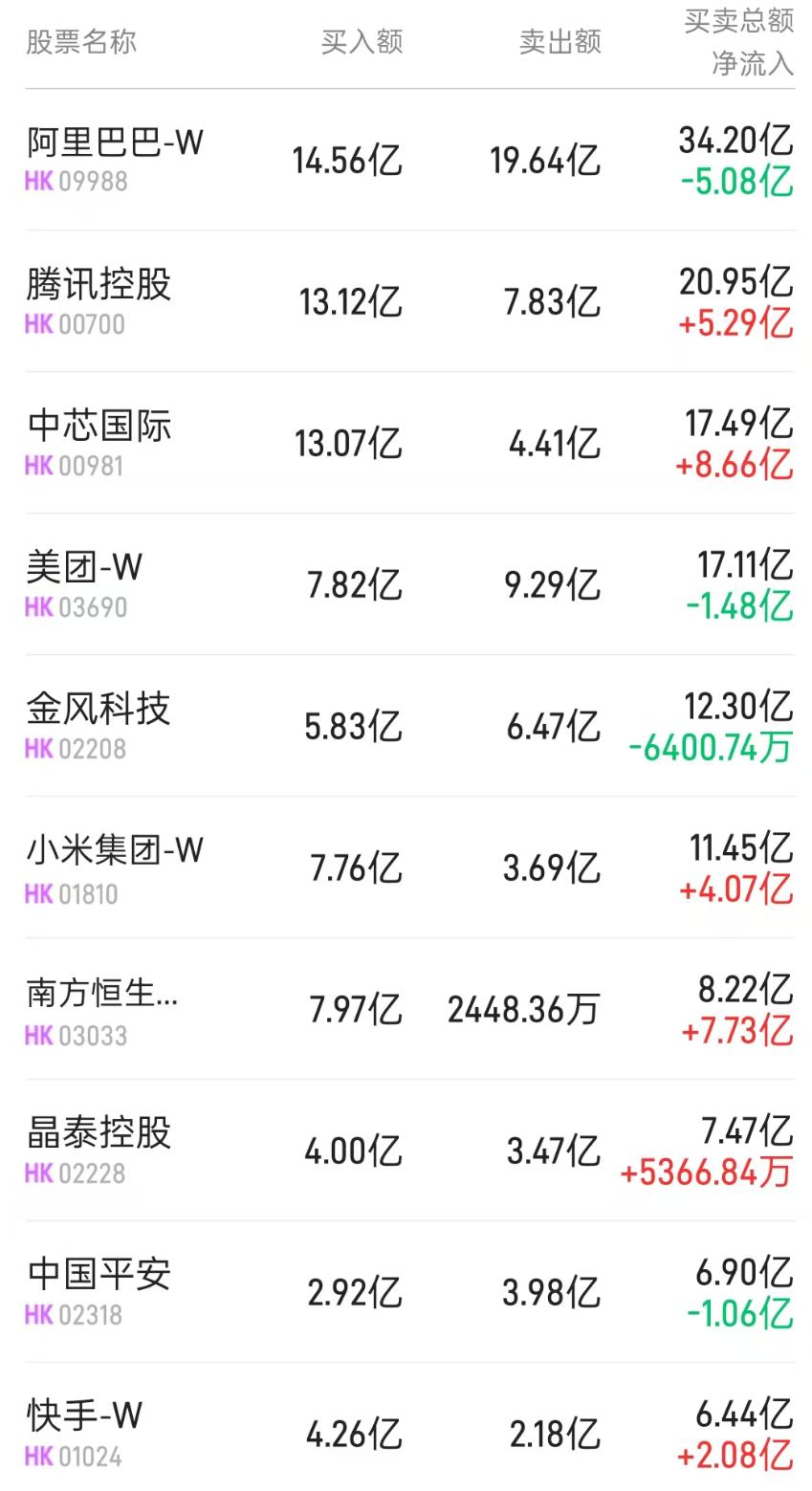Image resolution: width=812 pixels, height=1491 pixels.
Task: Select 小米集团-W from the list
Action: 111,850
